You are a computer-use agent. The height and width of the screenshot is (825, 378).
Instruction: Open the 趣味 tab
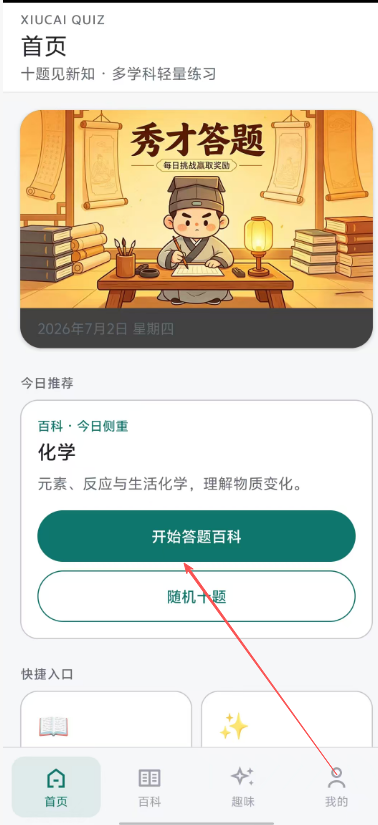point(243,787)
